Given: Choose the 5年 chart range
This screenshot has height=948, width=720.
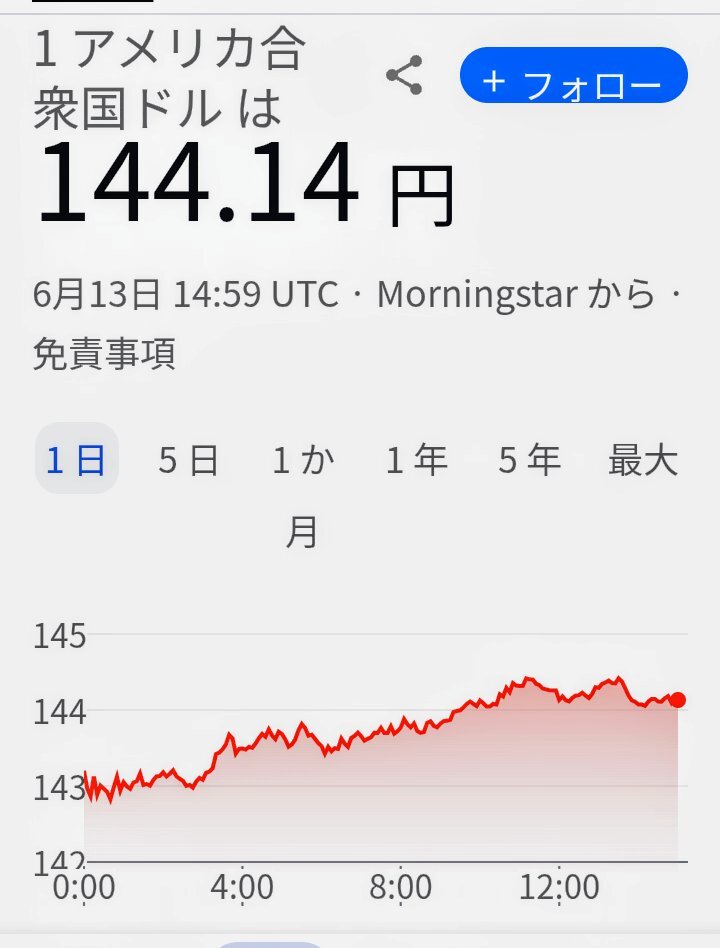Looking at the screenshot, I should [x=530, y=459].
